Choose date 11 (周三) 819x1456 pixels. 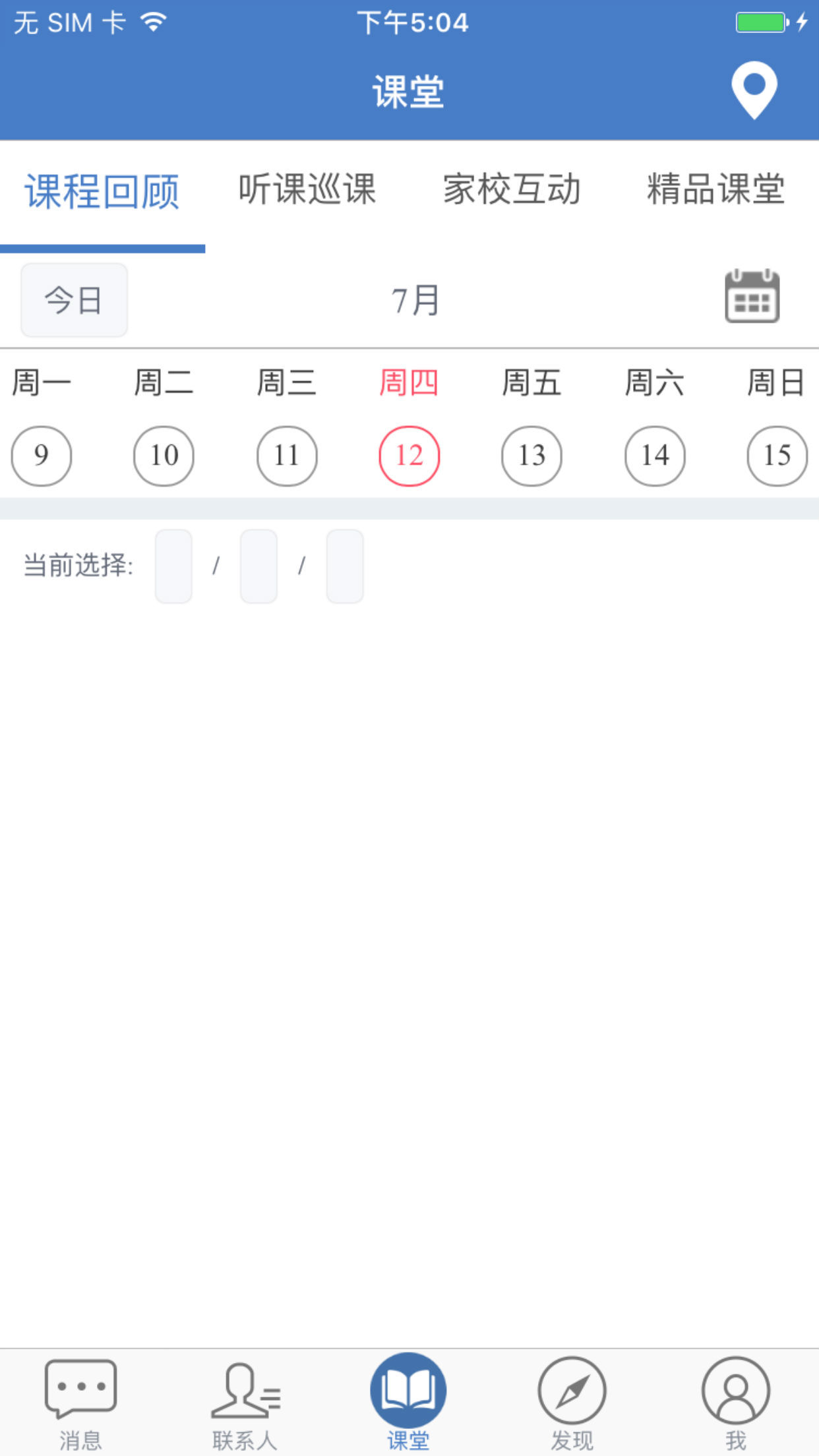287,456
